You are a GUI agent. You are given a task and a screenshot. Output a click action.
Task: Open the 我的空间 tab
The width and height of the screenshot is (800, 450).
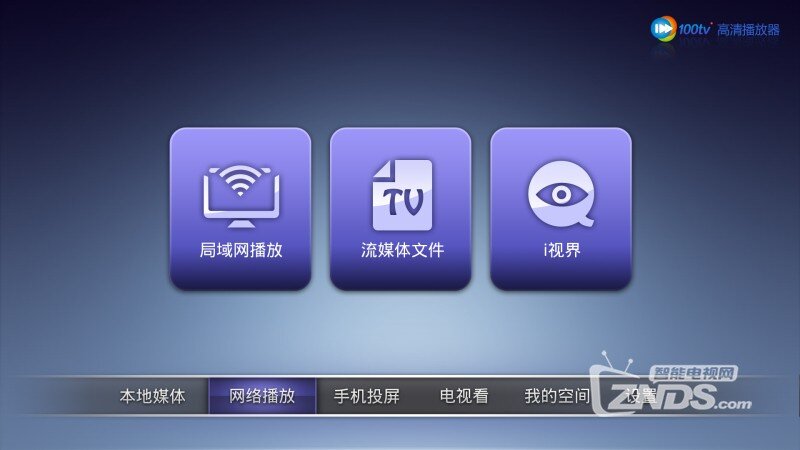557,396
